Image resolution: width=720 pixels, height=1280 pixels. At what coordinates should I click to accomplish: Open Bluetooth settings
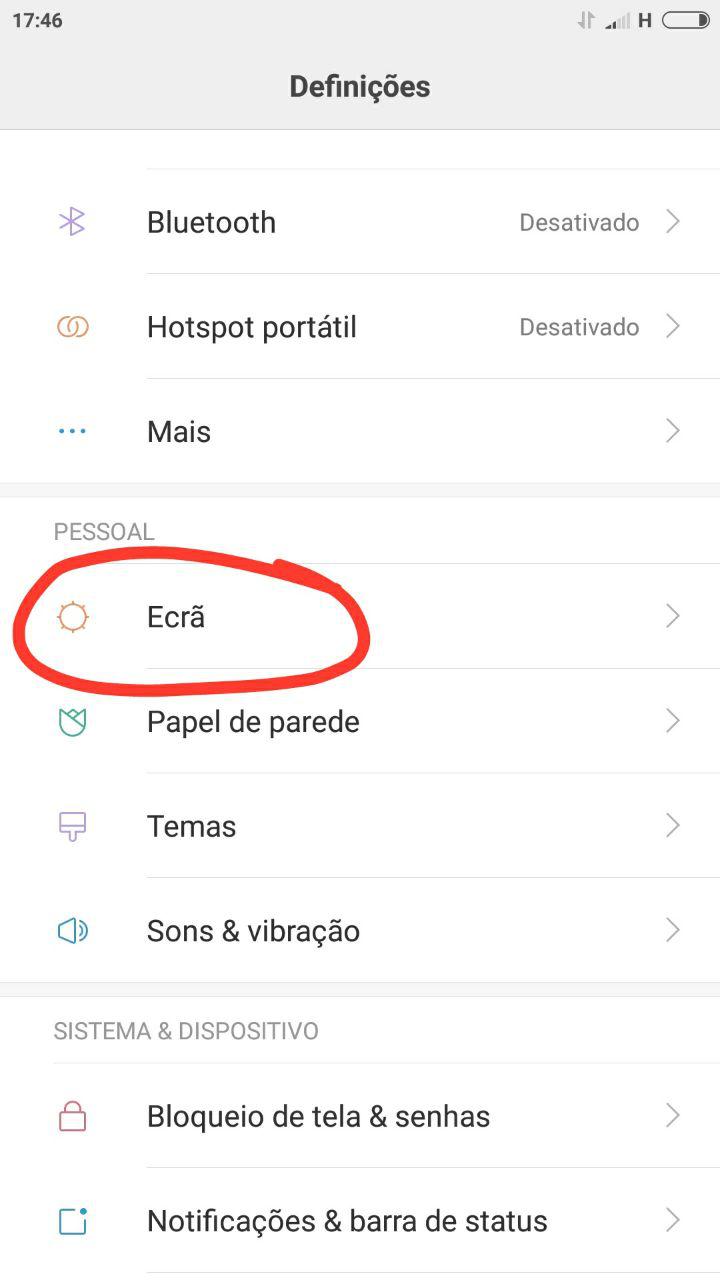pyautogui.click(x=360, y=222)
